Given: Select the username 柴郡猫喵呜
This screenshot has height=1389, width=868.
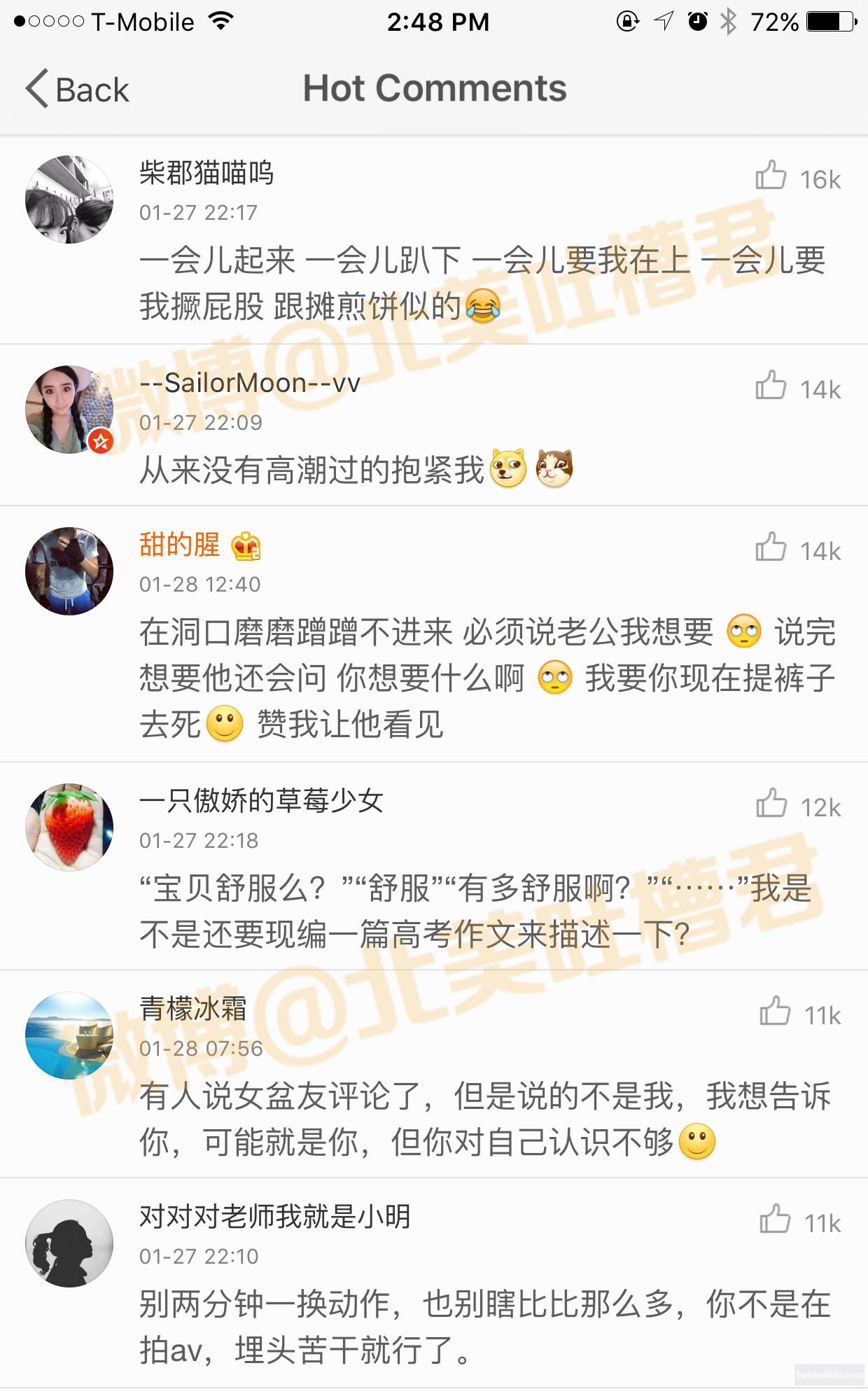Looking at the screenshot, I should 206,173.
